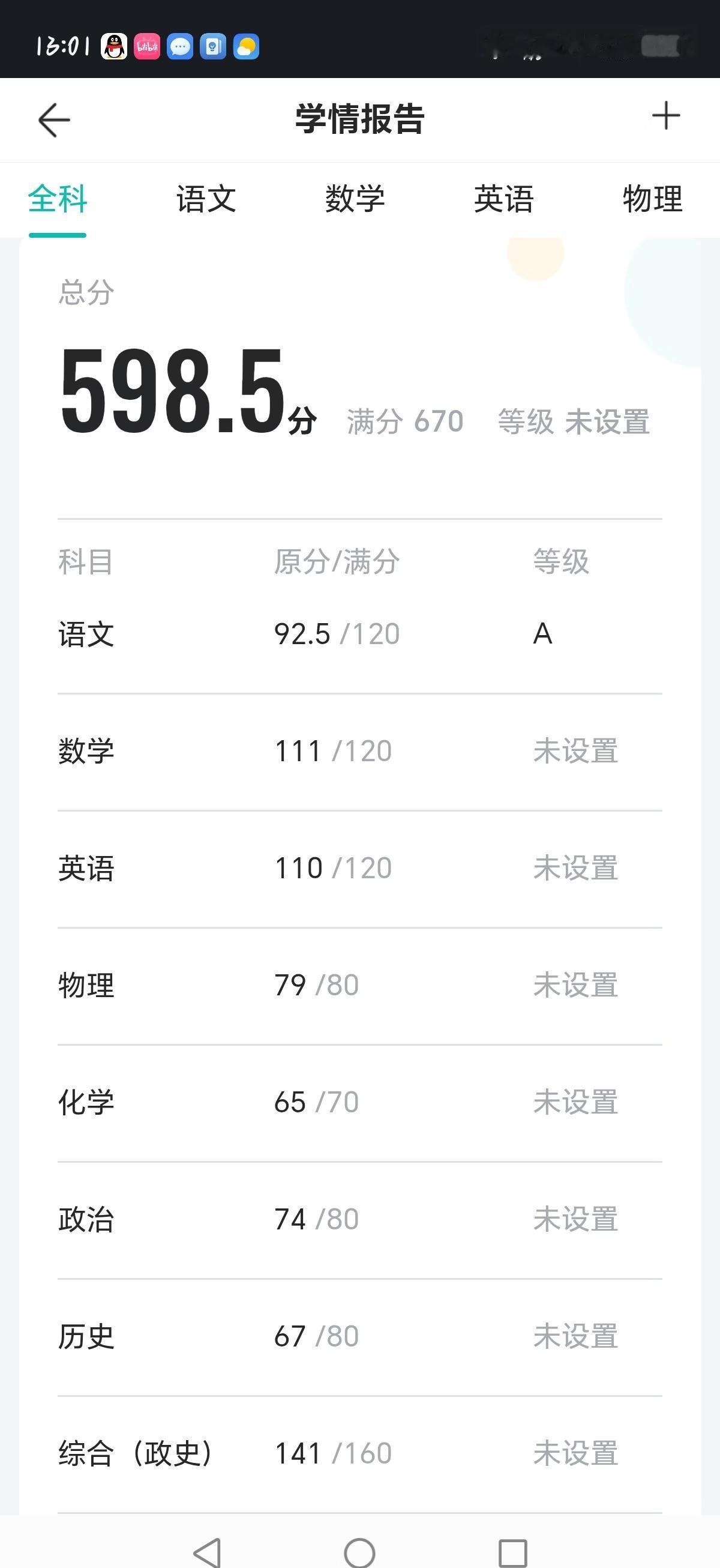Switch to the 语文 tab

pyautogui.click(x=207, y=199)
